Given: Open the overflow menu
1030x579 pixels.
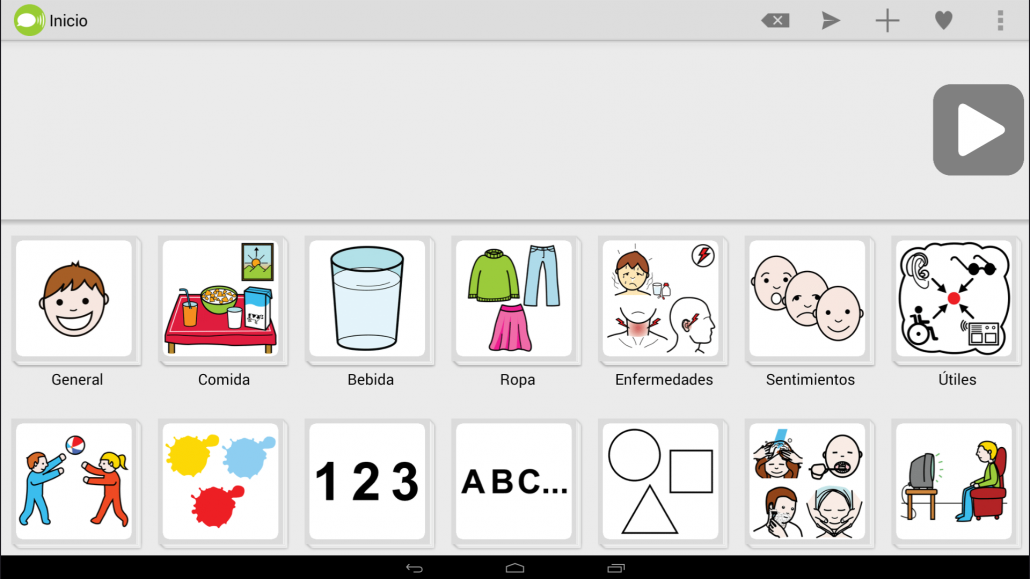Looking at the screenshot, I should [999, 20].
